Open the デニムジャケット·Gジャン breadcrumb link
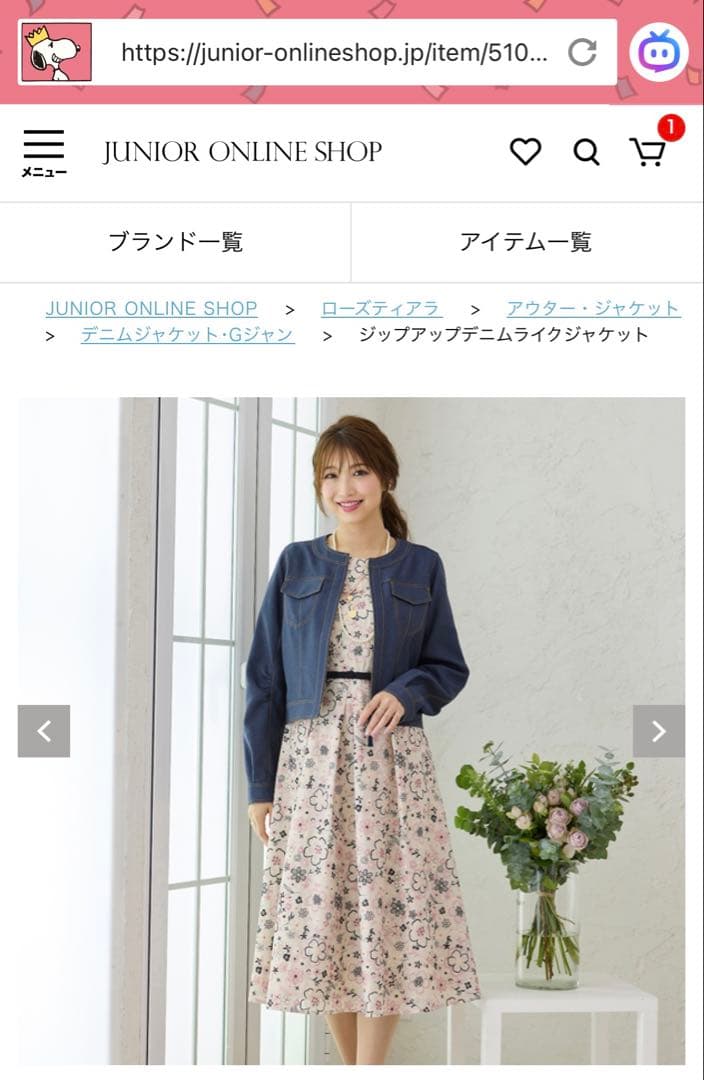Viewport: 704px width, 1080px height. click(x=187, y=335)
